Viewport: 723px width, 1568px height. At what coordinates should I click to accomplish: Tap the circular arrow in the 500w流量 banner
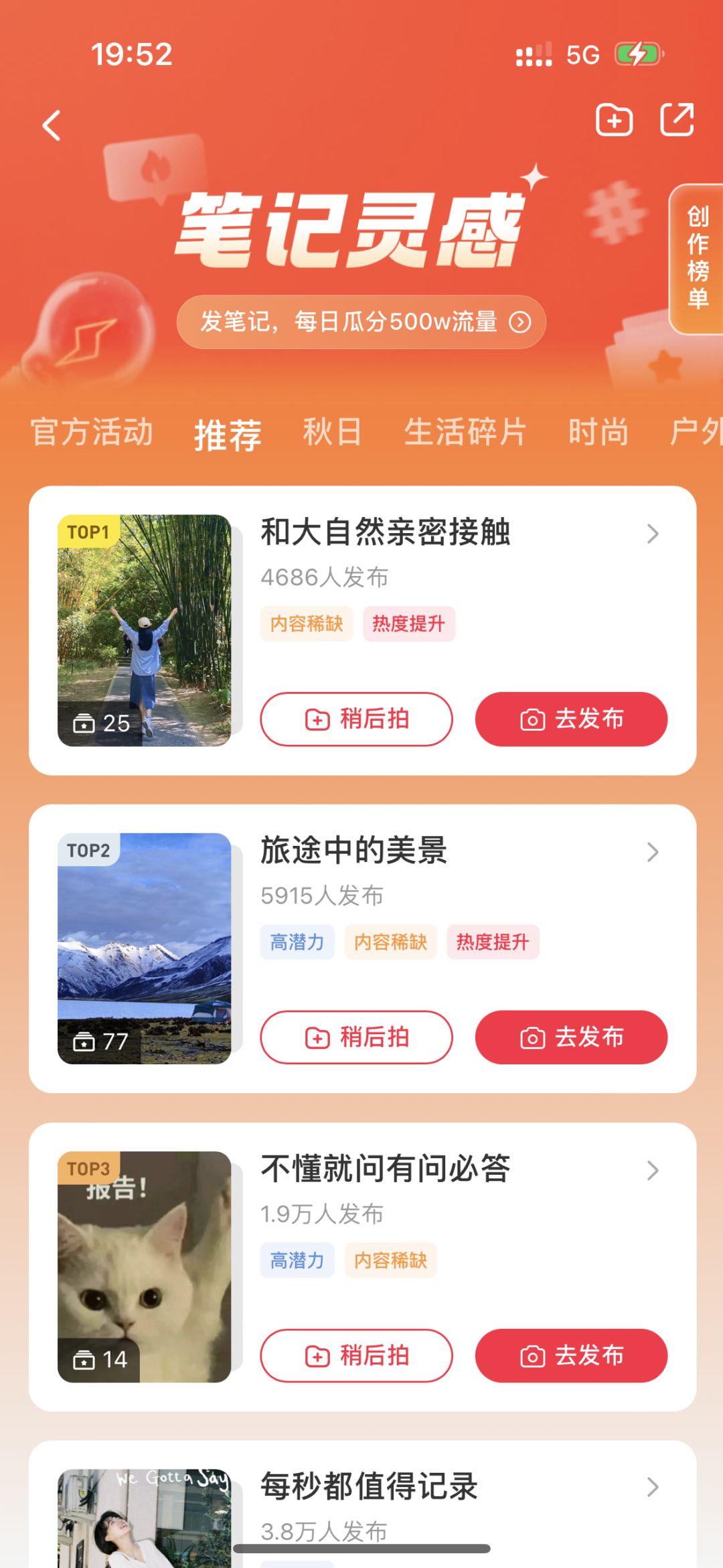tap(521, 322)
